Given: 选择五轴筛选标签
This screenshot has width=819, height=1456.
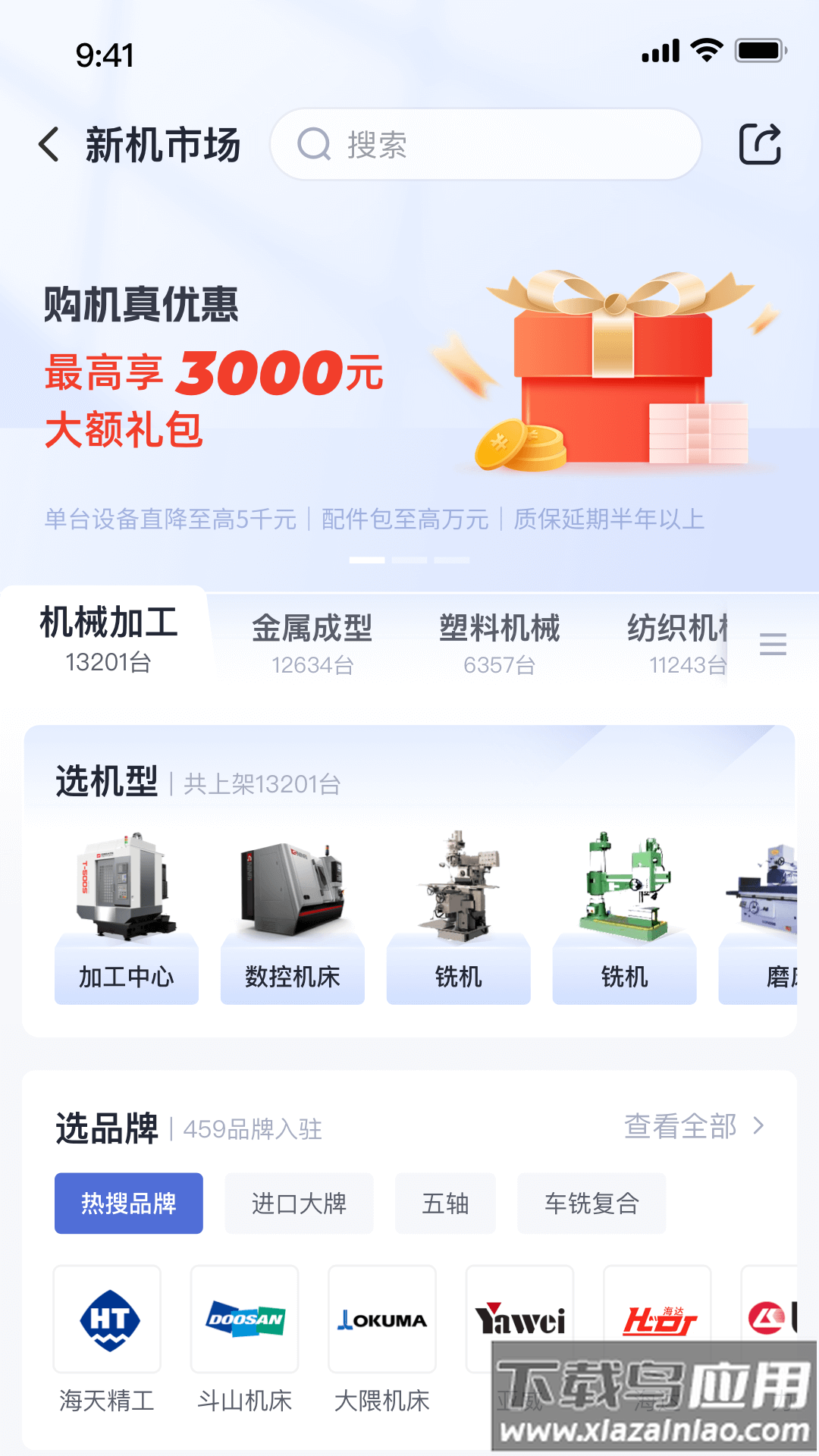Looking at the screenshot, I should [x=446, y=1203].
